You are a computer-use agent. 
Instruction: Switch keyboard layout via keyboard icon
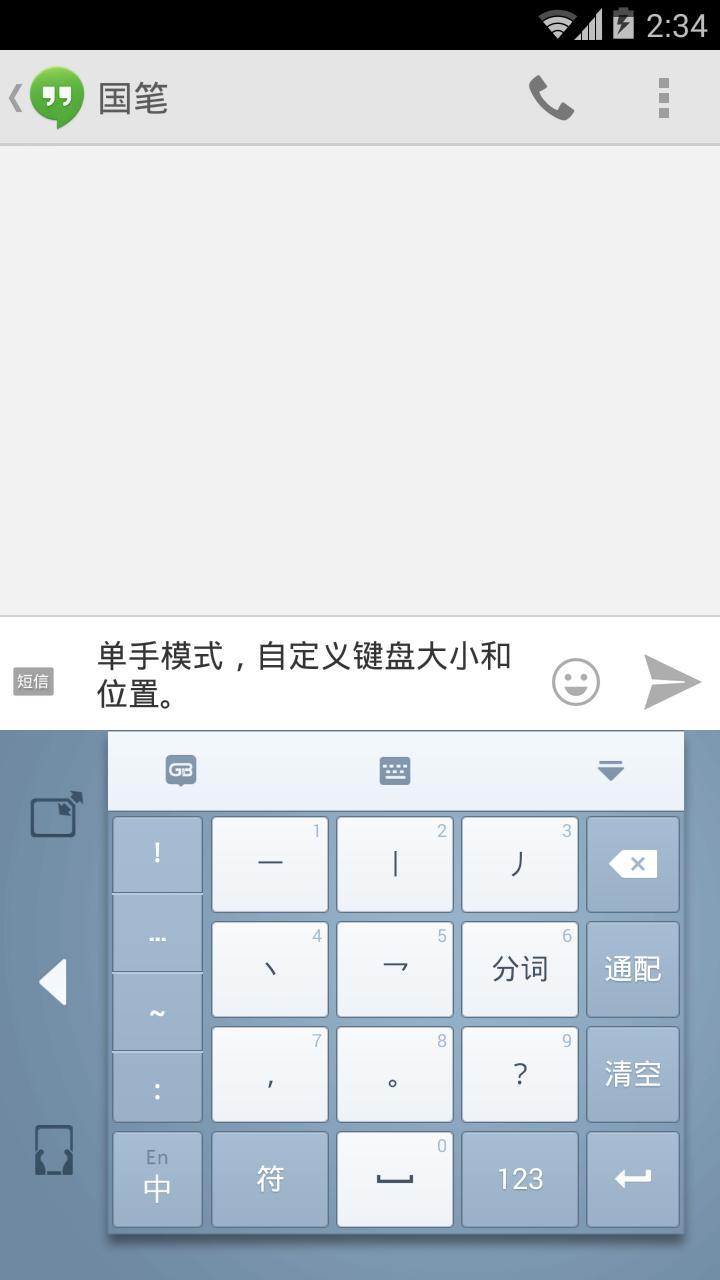coord(395,771)
